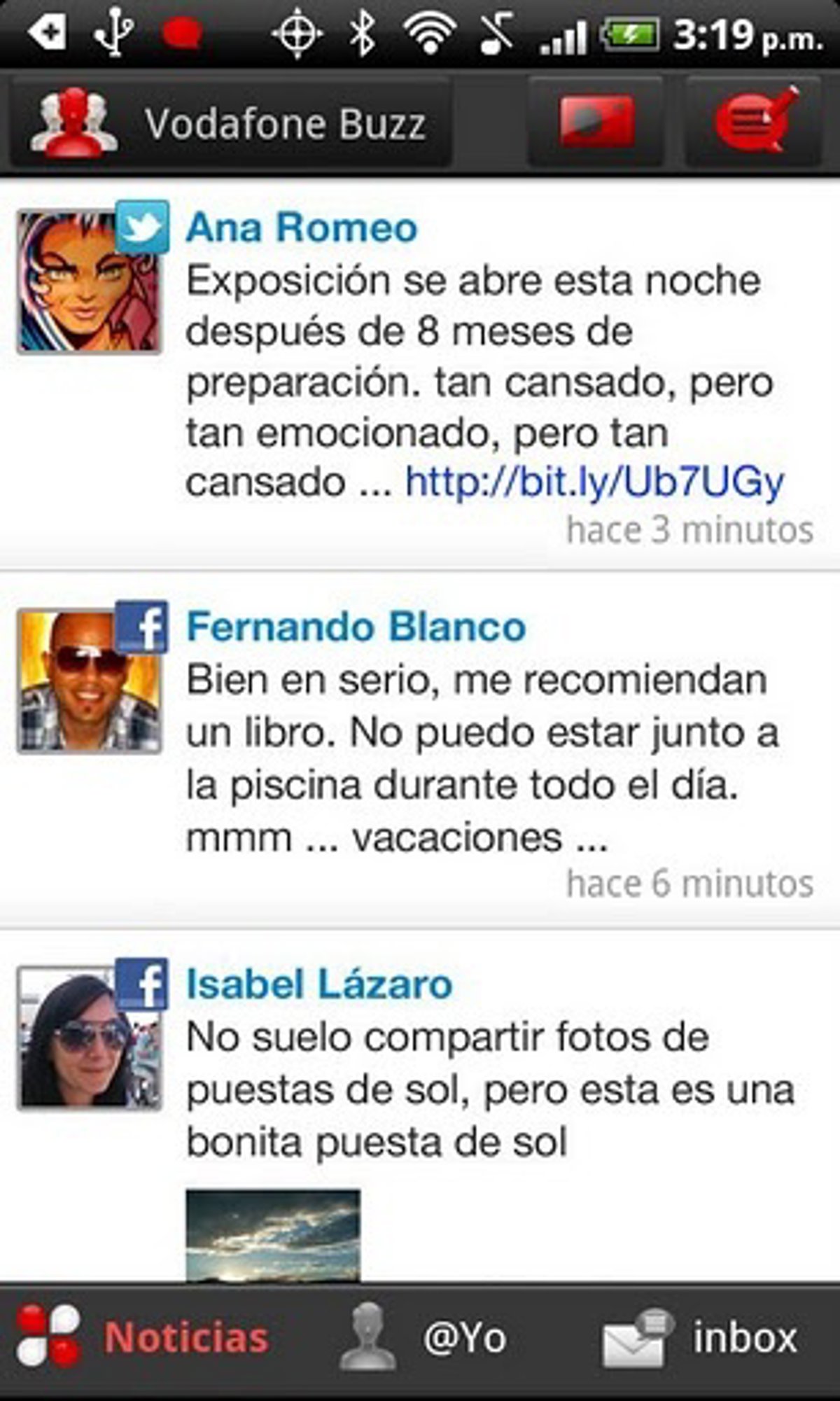Switch to the @Yo tab
The height and width of the screenshot is (1401, 840).
coord(424,1338)
